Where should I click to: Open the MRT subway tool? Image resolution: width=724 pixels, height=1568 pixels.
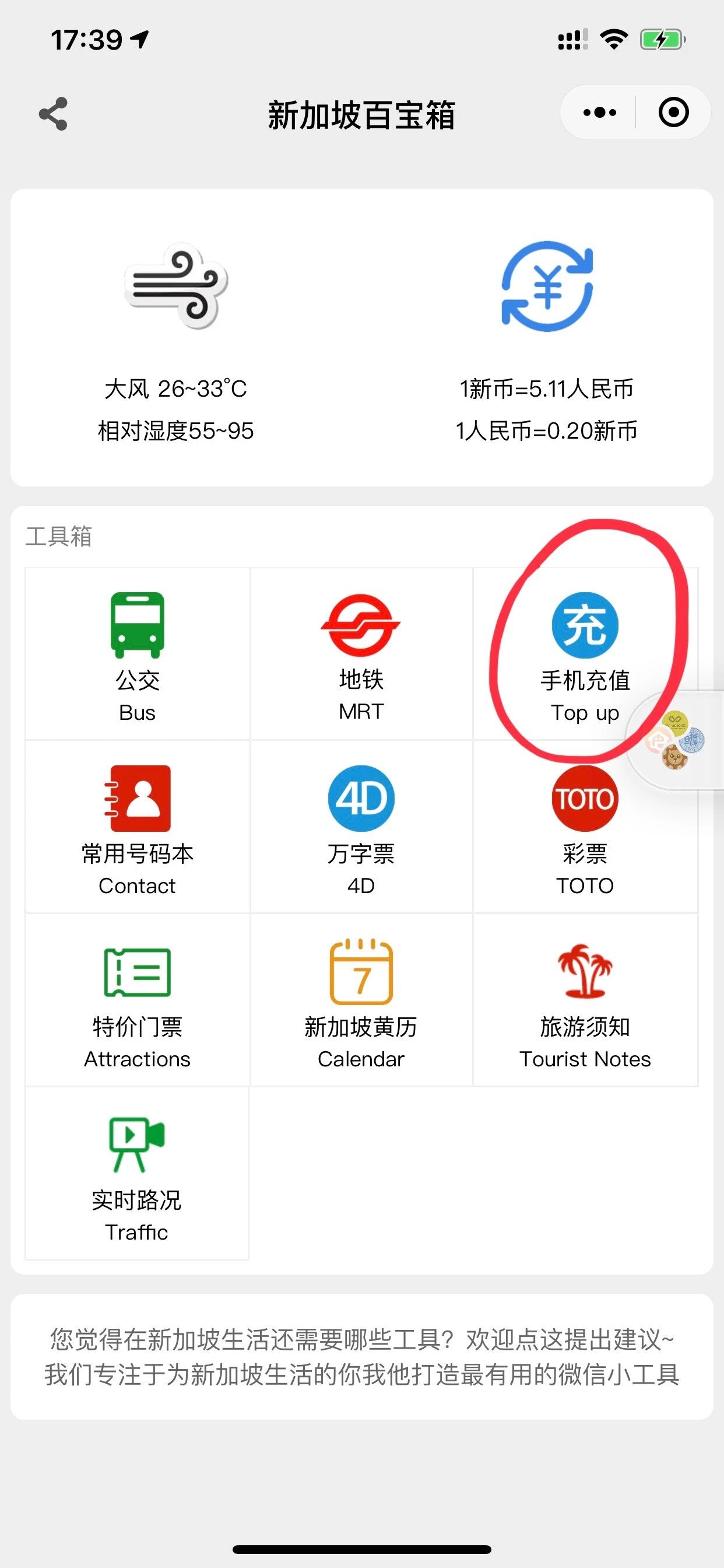[361, 654]
